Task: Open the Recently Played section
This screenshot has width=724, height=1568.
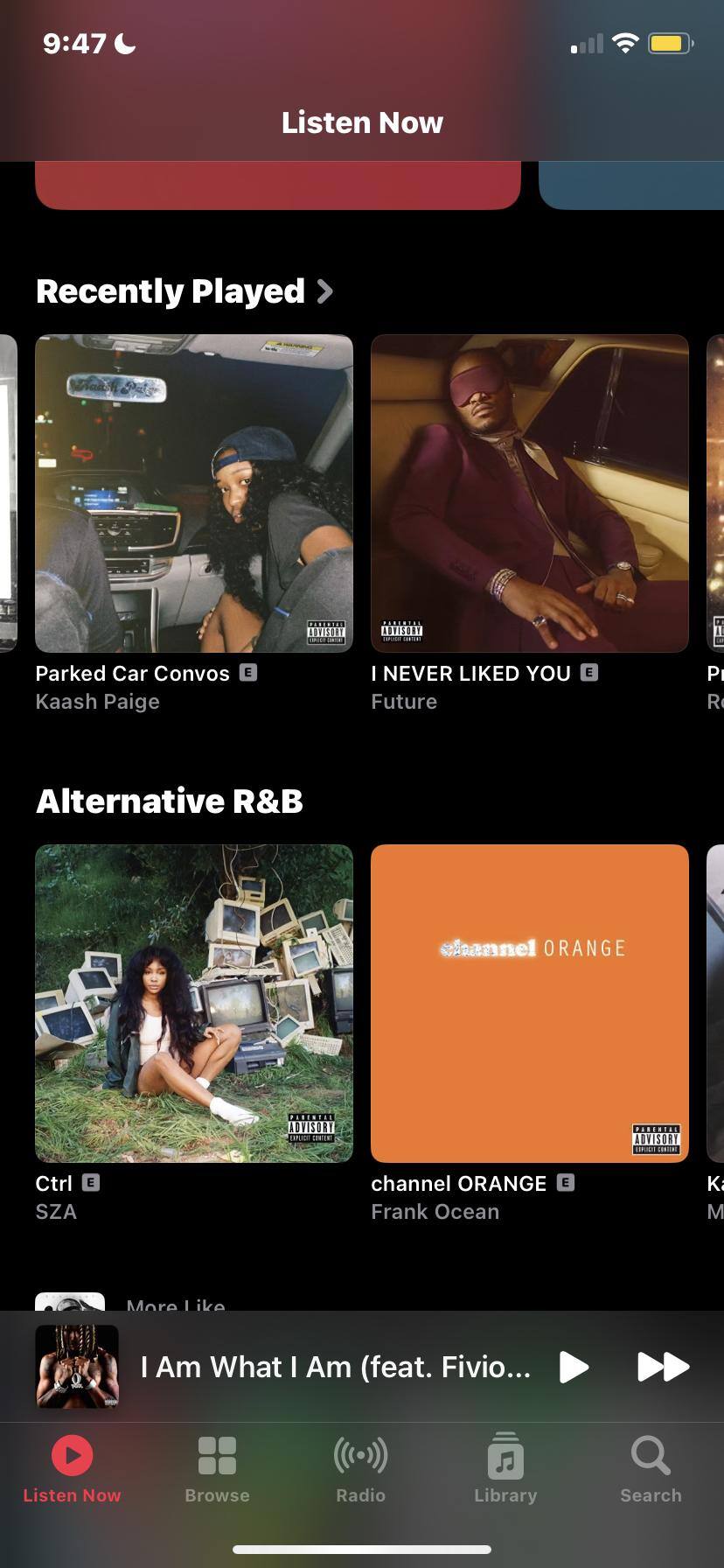Action: [184, 291]
